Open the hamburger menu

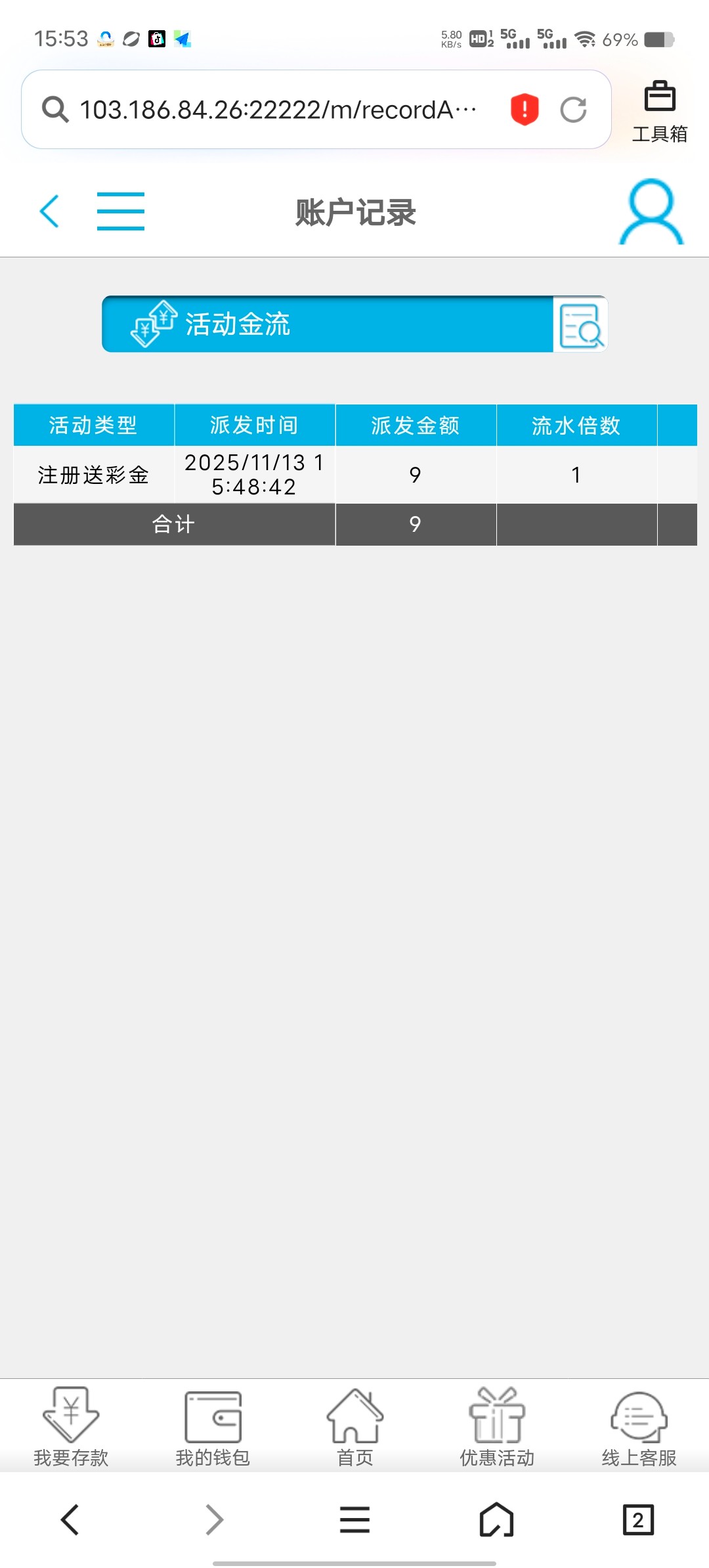click(x=121, y=211)
